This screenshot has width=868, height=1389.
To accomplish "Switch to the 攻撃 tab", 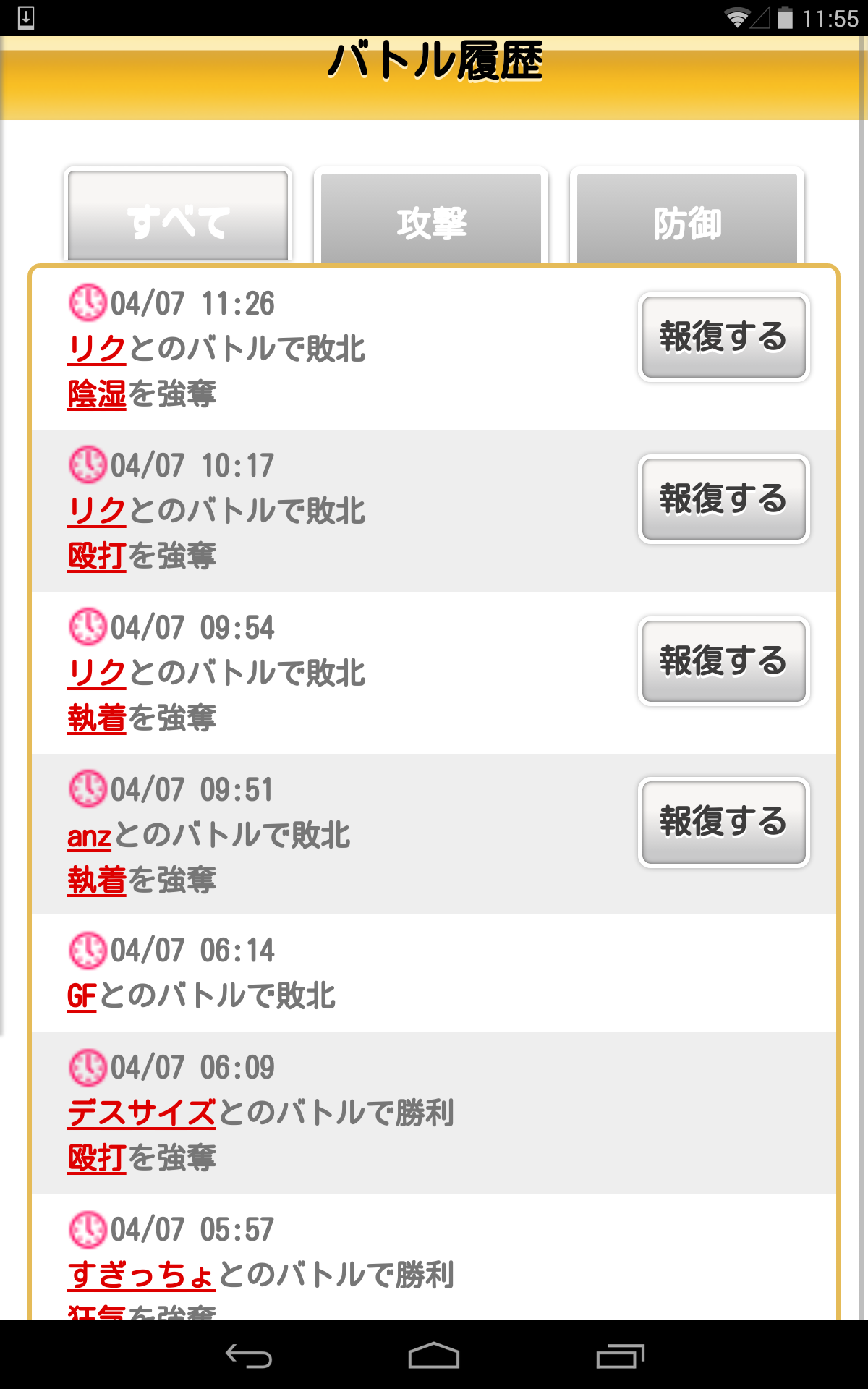I will tap(431, 219).
